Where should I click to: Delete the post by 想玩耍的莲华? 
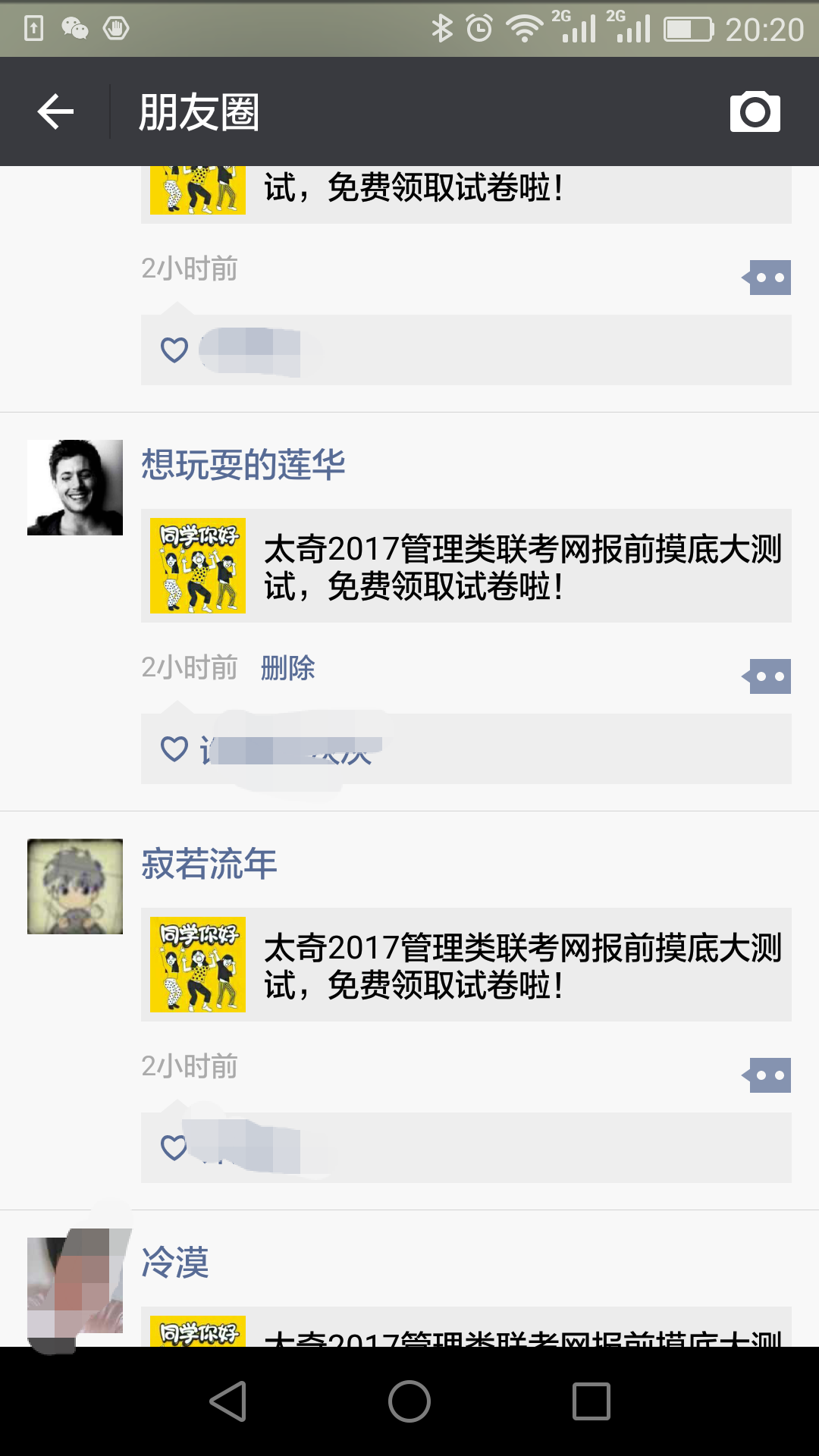pyautogui.click(x=287, y=668)
